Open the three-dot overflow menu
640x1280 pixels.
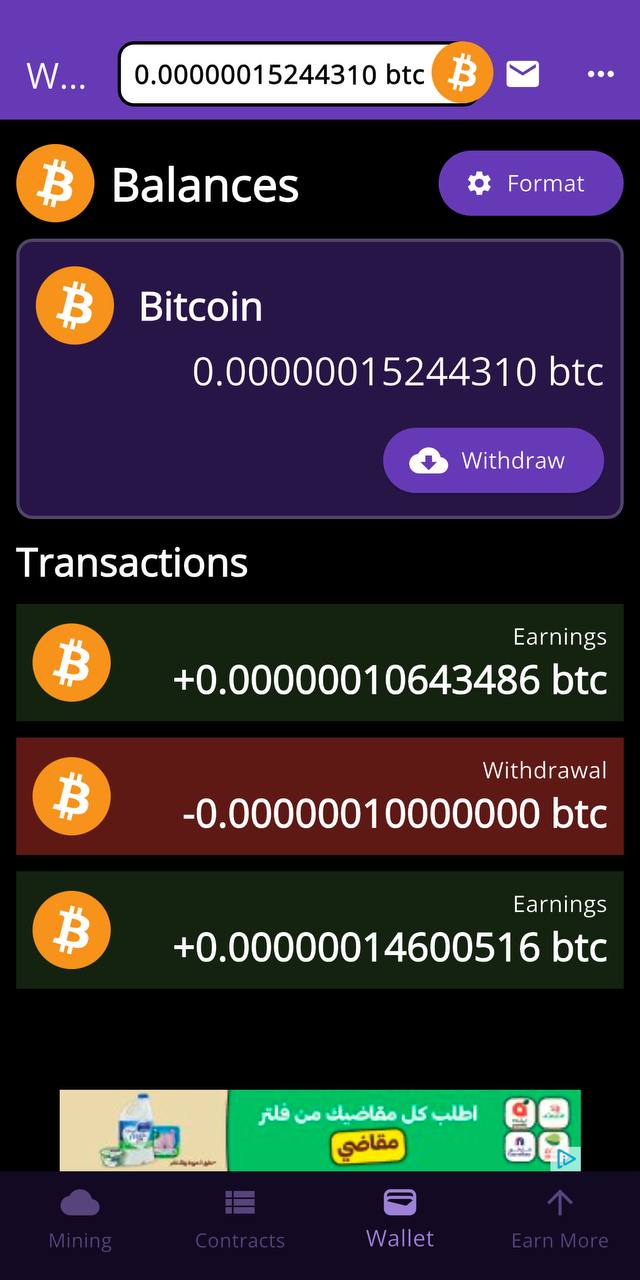pyautogui.click(x=600, y=74)
